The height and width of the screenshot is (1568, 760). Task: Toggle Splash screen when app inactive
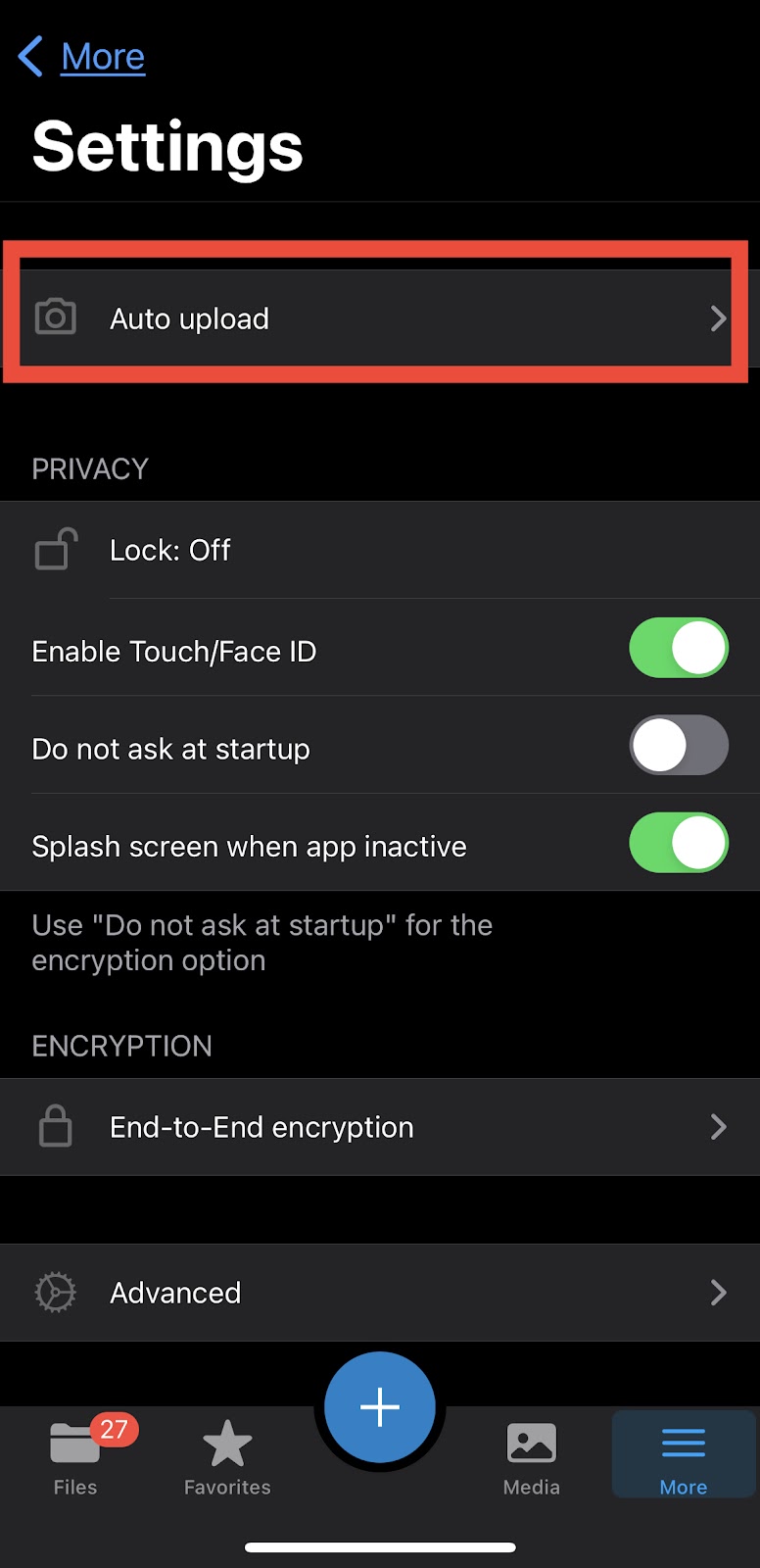(x=679, y=843)
